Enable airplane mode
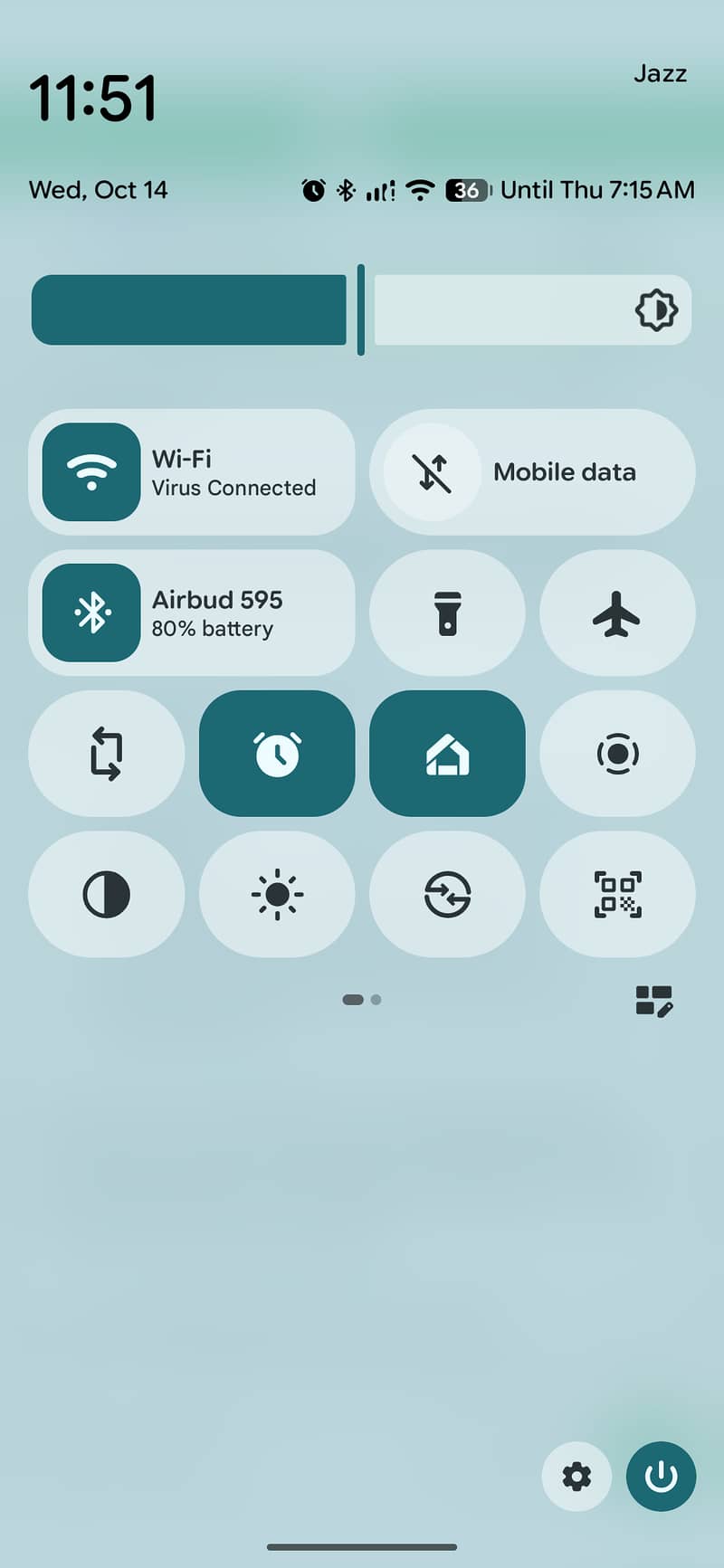 617,613
